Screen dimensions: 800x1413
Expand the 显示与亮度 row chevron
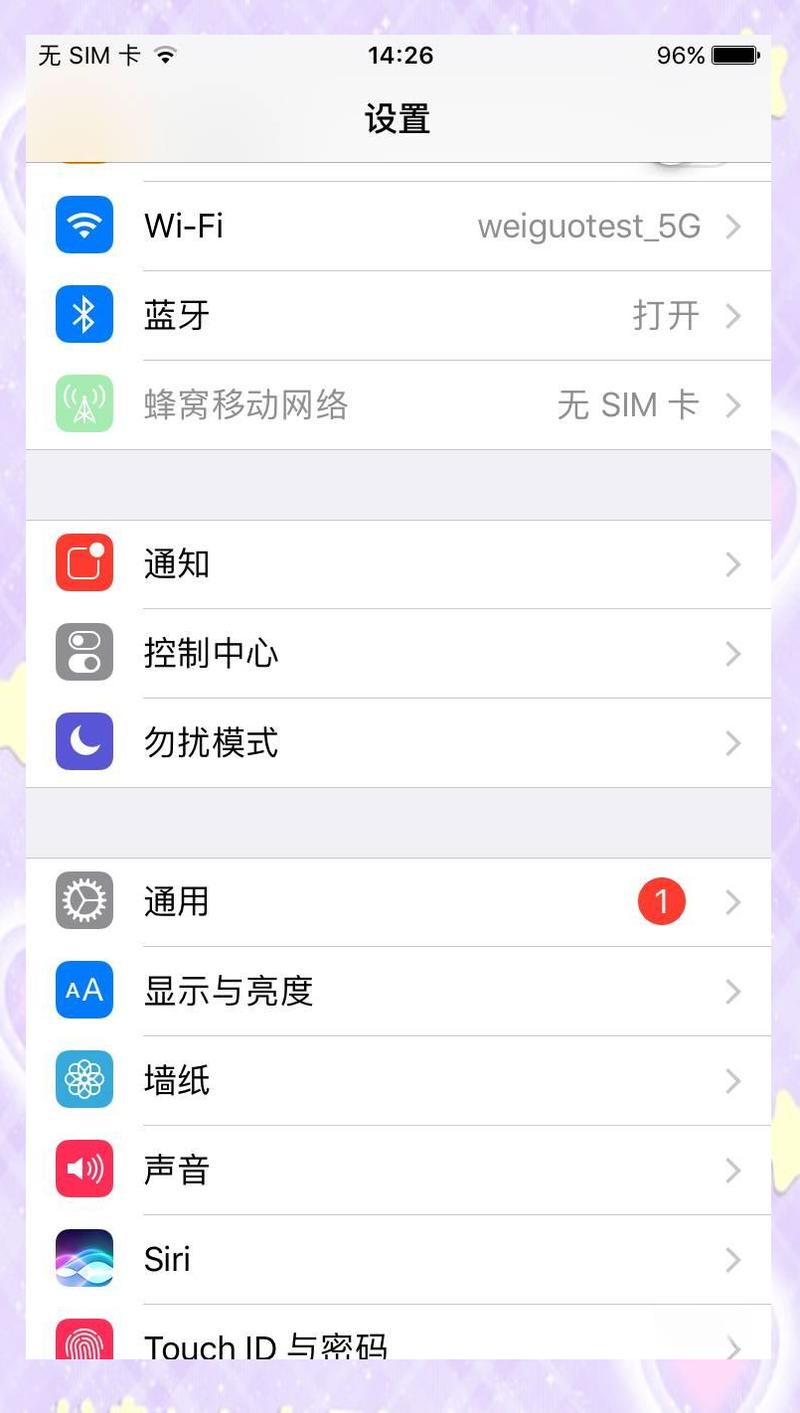(735, 990)
